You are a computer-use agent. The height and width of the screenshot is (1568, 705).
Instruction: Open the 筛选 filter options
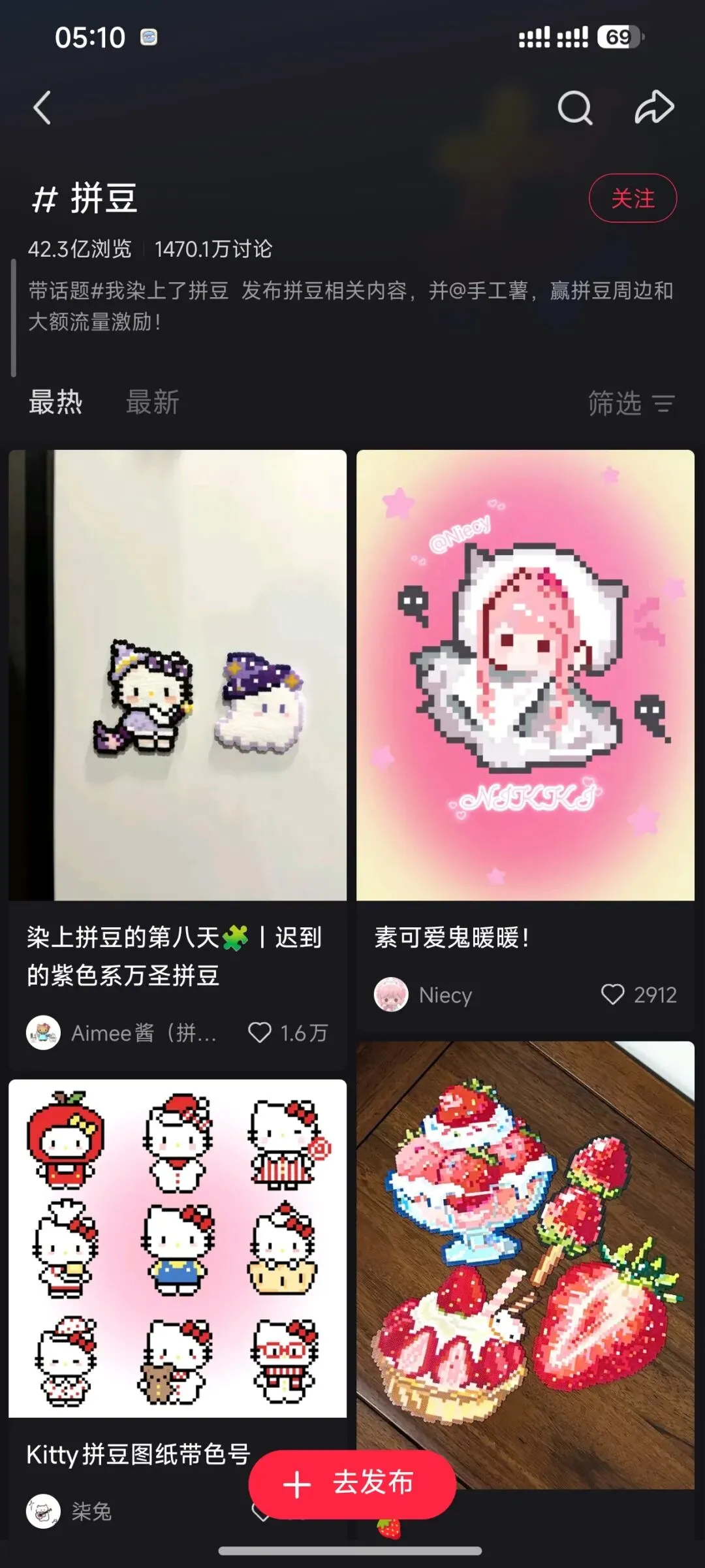[631, 403]
